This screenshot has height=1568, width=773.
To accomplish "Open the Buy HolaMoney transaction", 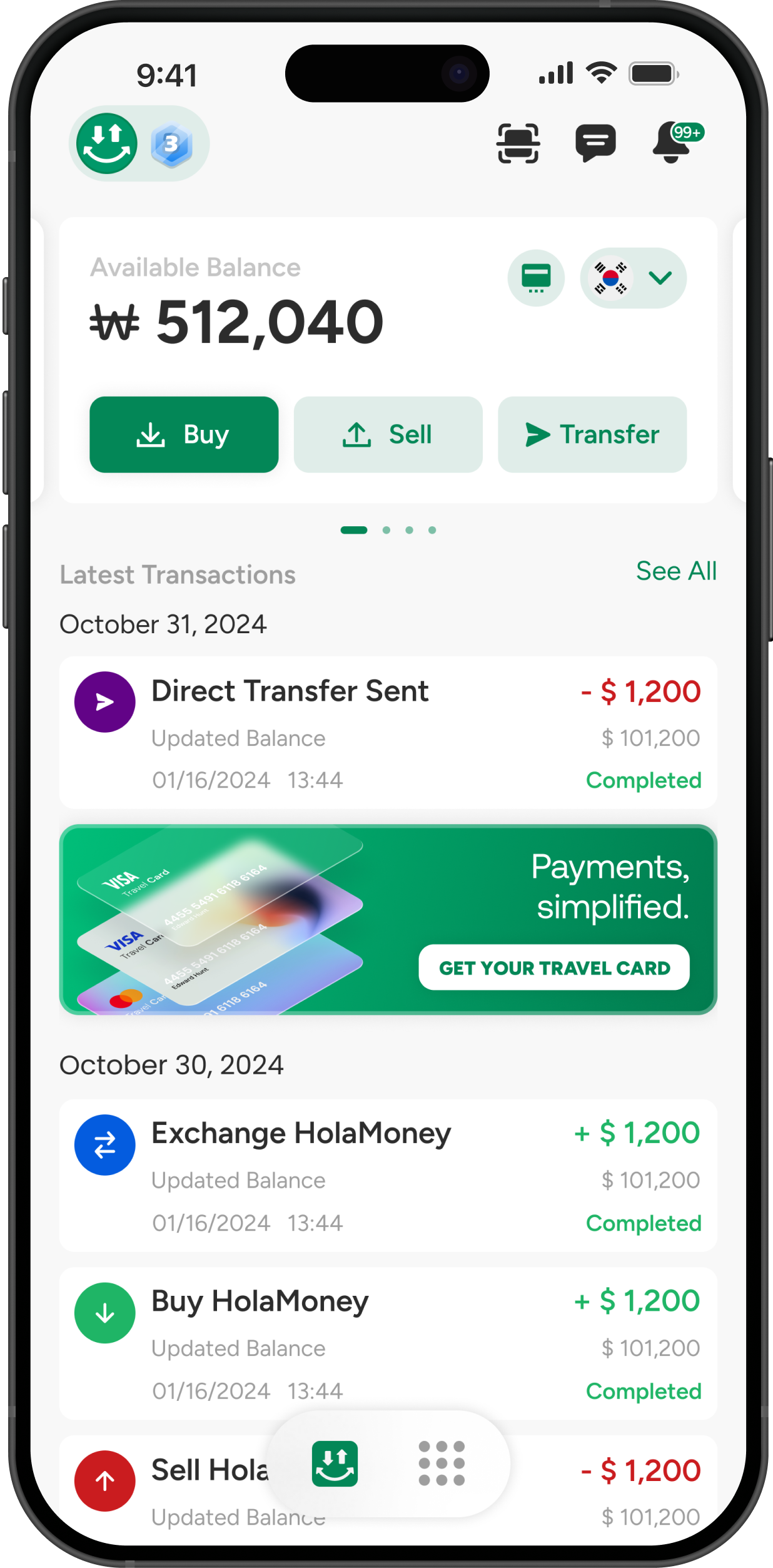I will 388,1343.
